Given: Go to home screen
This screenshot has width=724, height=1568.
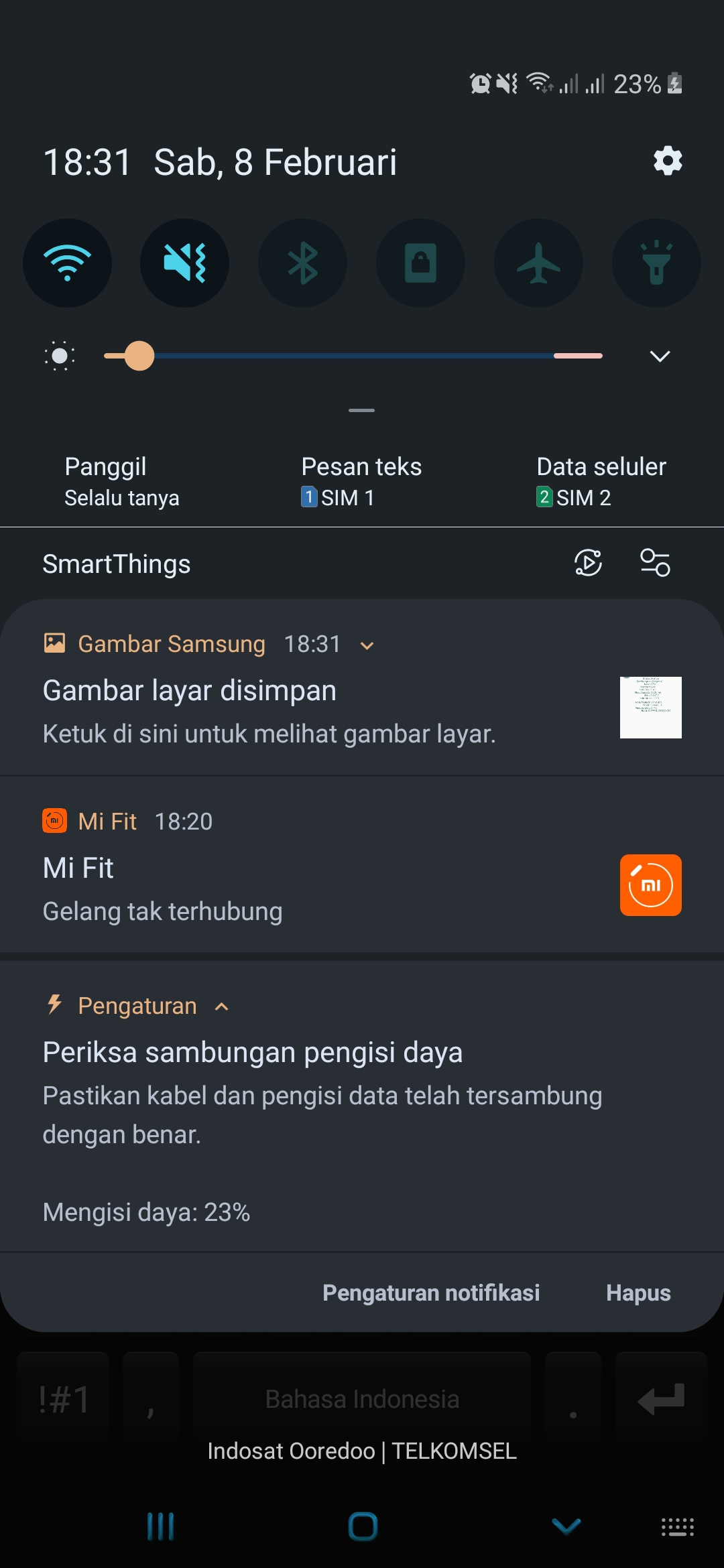Looking at the screenshot, I should (x=363, y=1526).
